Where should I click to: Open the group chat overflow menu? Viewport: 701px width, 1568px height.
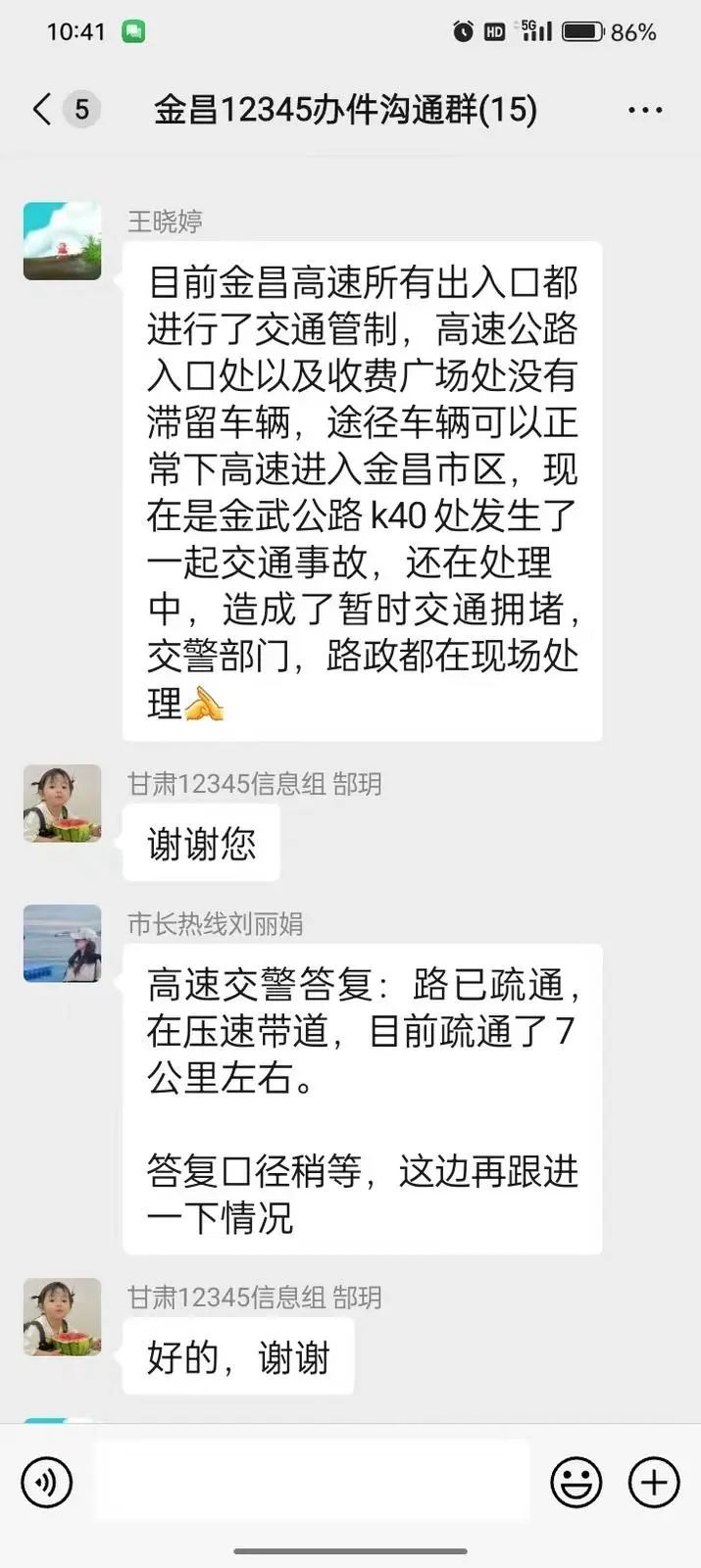click(x=644, y=110)
